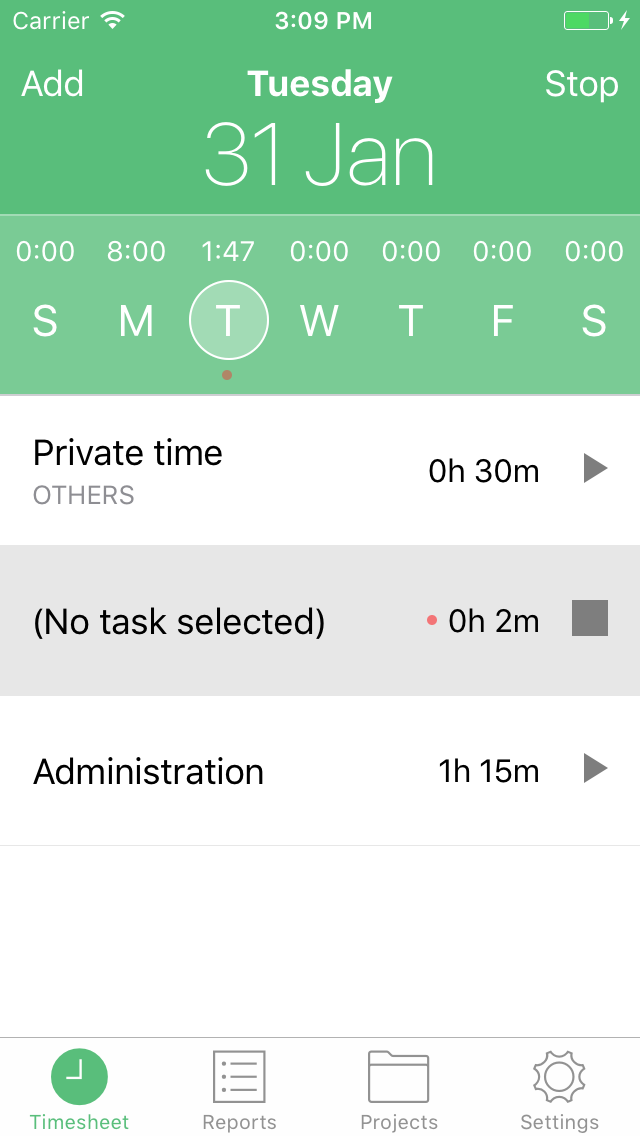Image resolution: width=640 pixels, height=1136 pixels.
Task: Switch to the Reports tab
Action: (239, 1090)
